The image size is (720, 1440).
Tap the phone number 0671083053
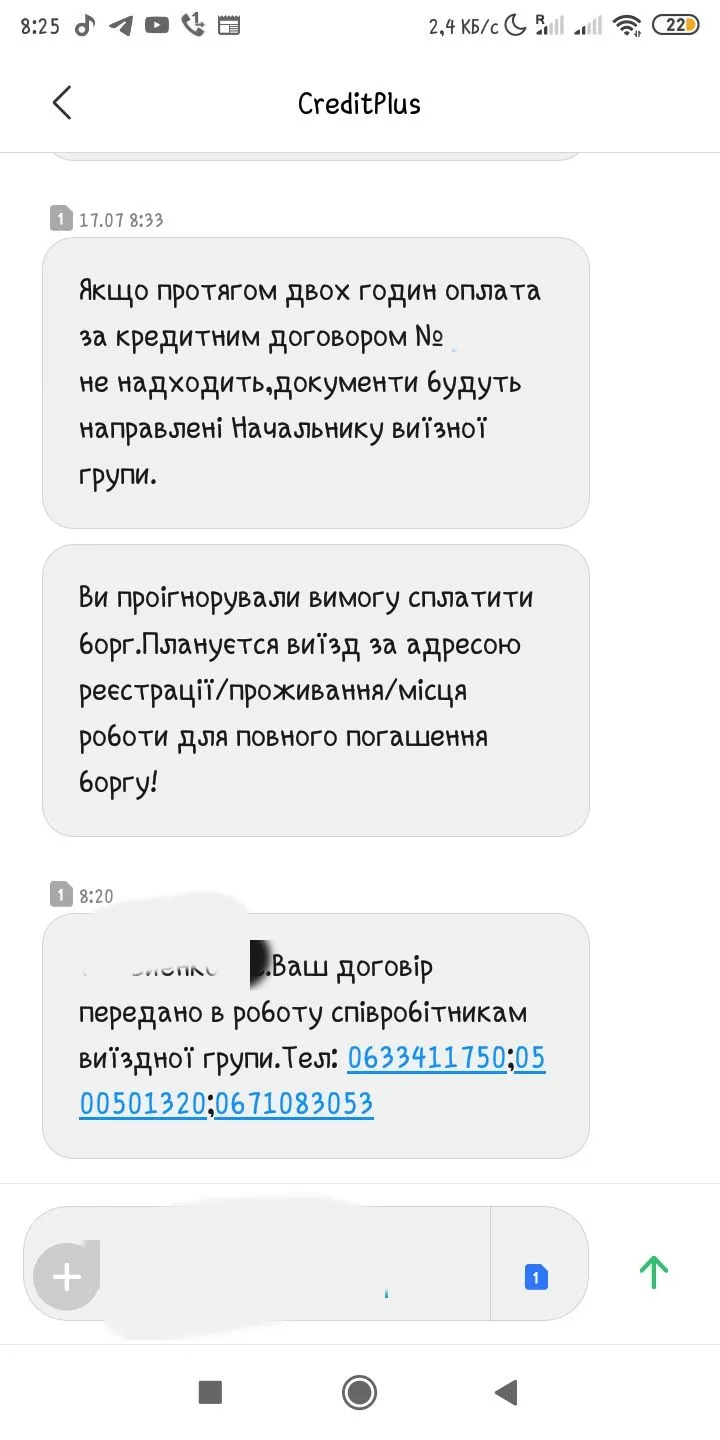[x=293, y=1103]
